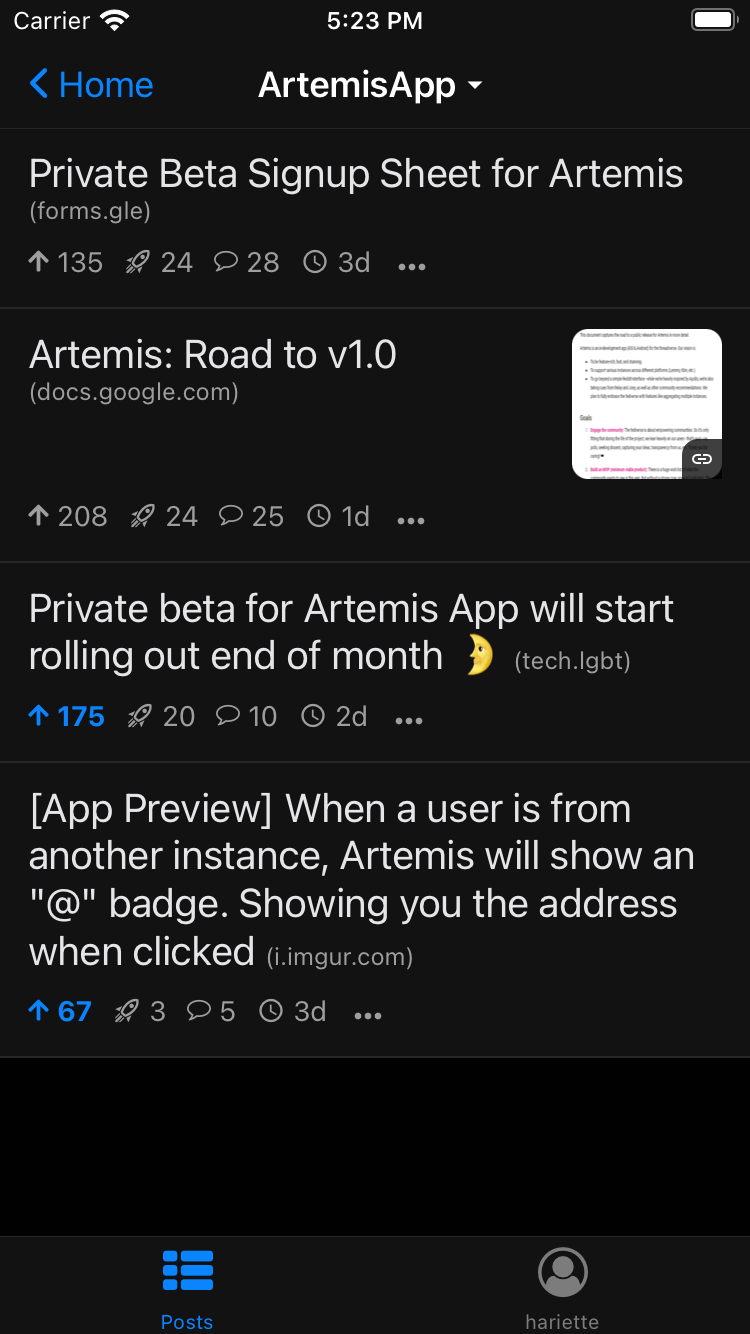Remove upvote on the 175-point beta rollout post

pos(67,717)
